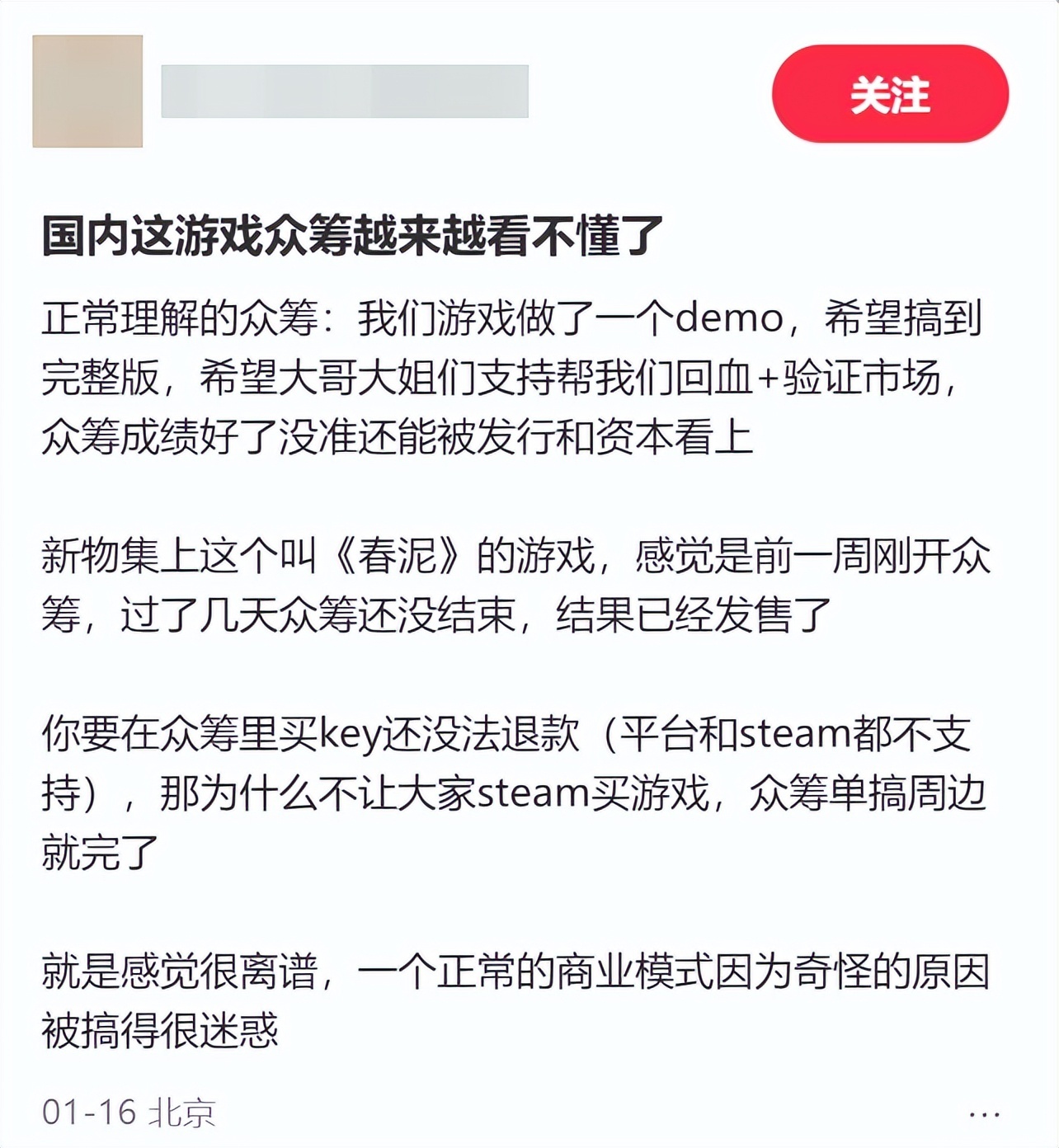Open the post author's avatar
1059x1148 pixels.
[87, 92]
